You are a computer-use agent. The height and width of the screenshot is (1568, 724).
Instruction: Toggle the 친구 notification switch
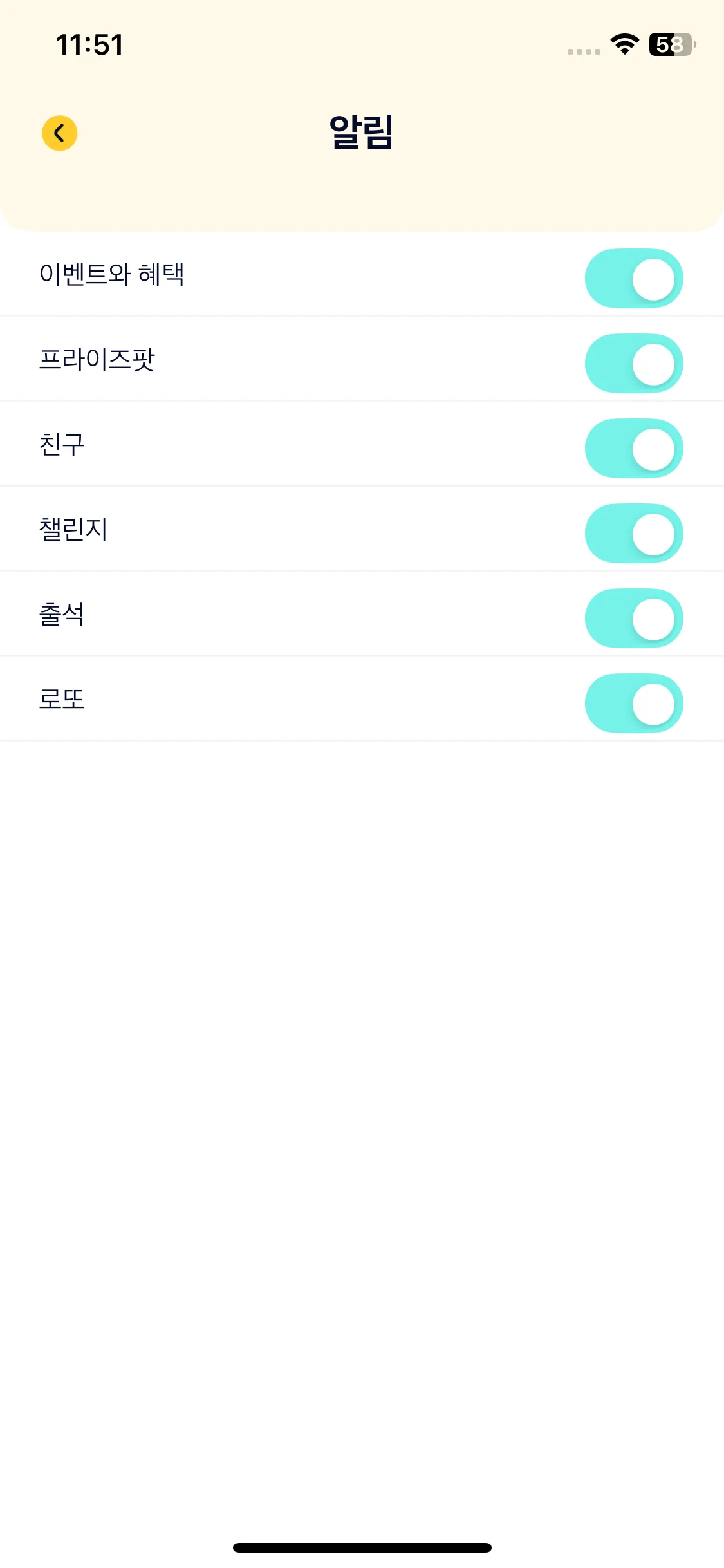(x=633, y=449)
